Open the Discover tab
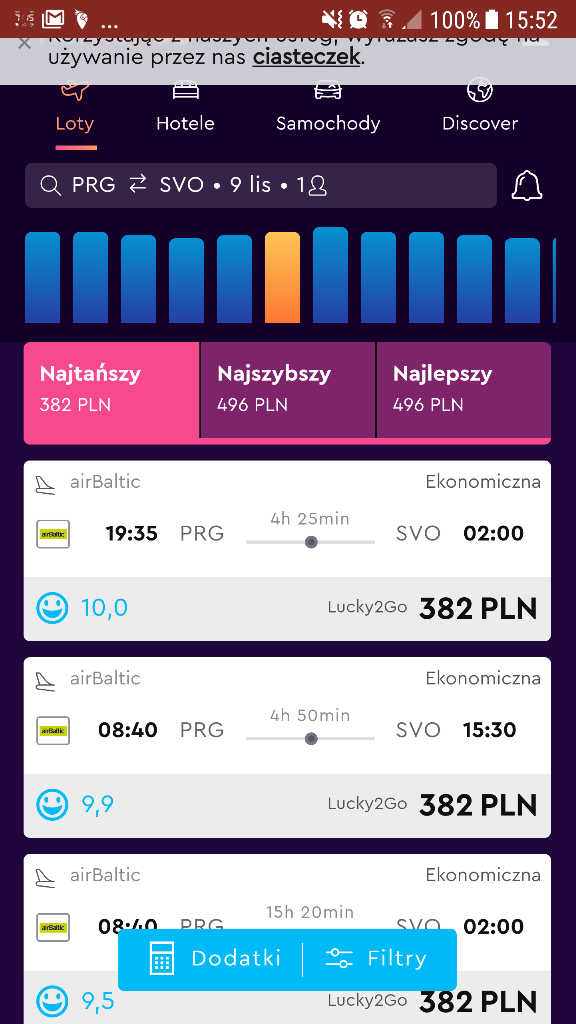 480,107
